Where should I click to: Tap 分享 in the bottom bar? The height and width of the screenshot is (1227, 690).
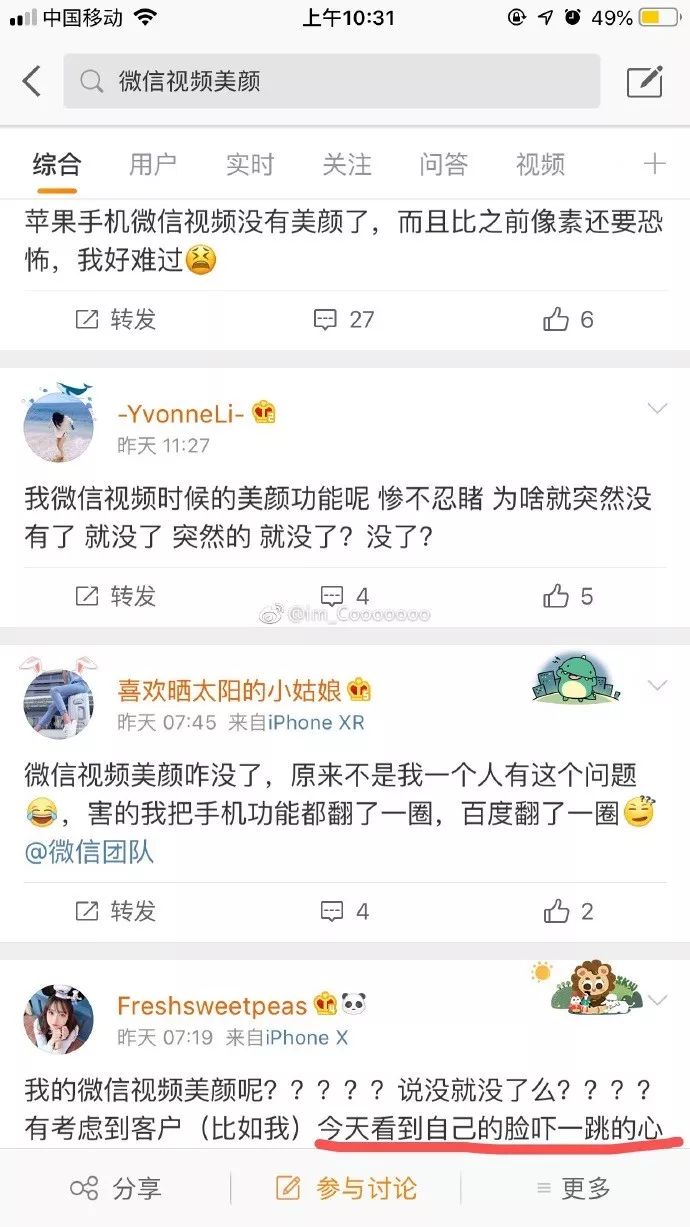pos(115,1188)
